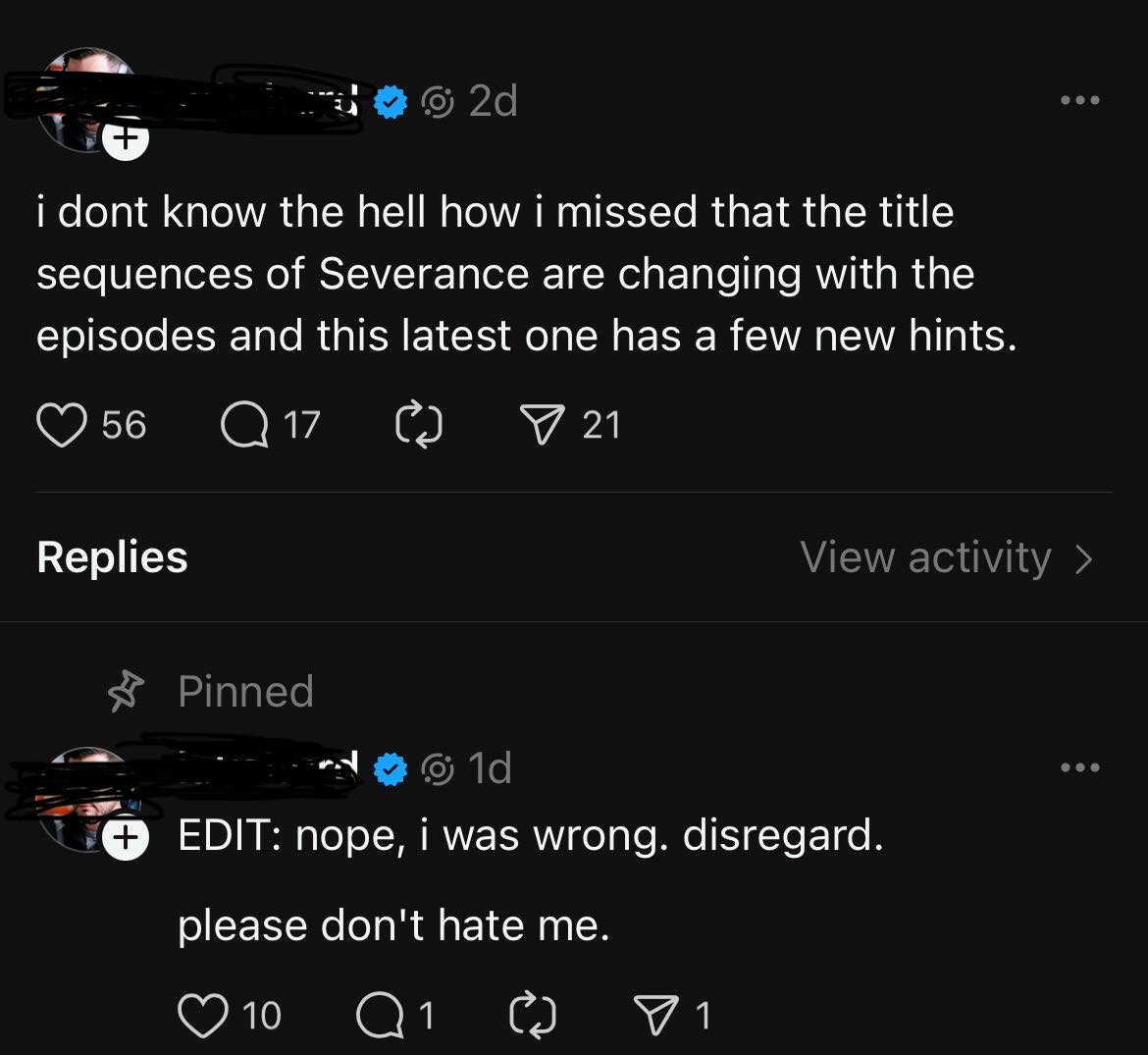The height and width of the screenshot is (1055, 1148).
Task: Repost the Severance title sequences post
Action: (x=418, y=425)
